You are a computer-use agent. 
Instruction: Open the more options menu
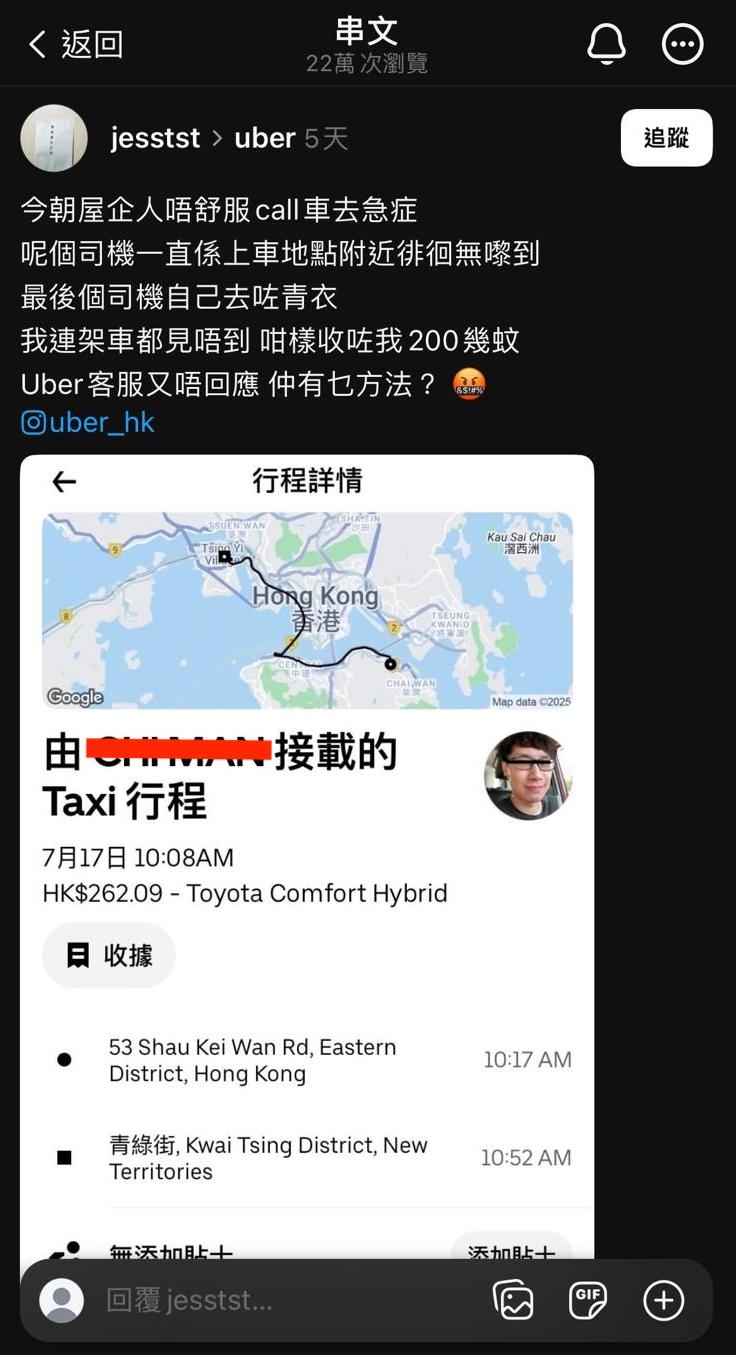683,44
